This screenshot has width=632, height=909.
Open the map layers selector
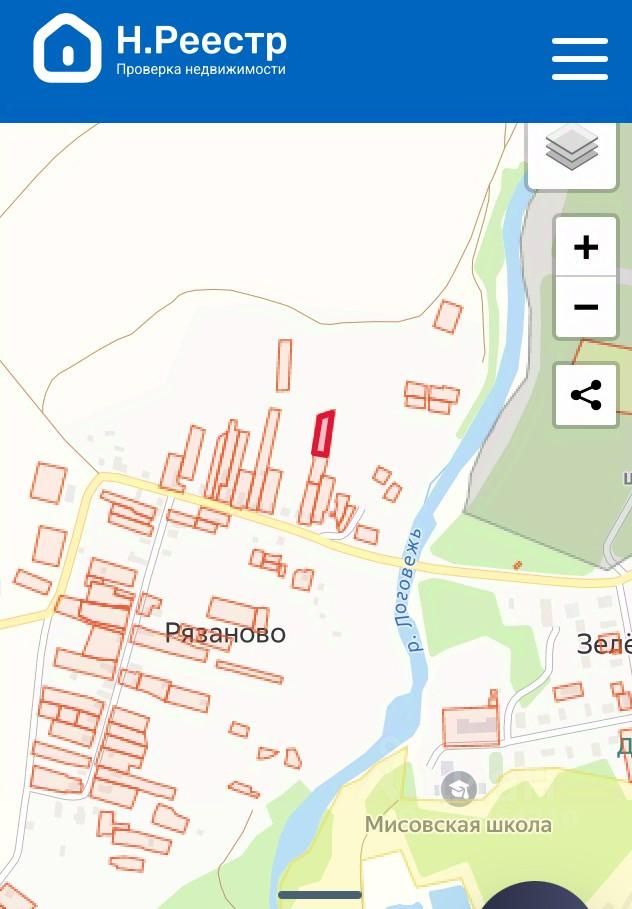click(x=572, y=150)
